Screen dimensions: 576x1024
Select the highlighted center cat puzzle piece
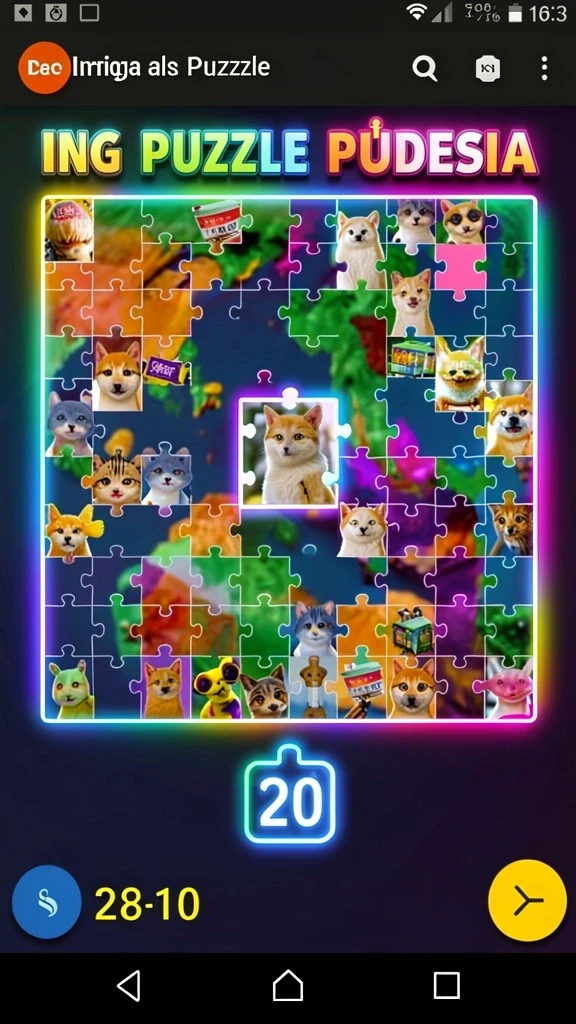(289, 452)
